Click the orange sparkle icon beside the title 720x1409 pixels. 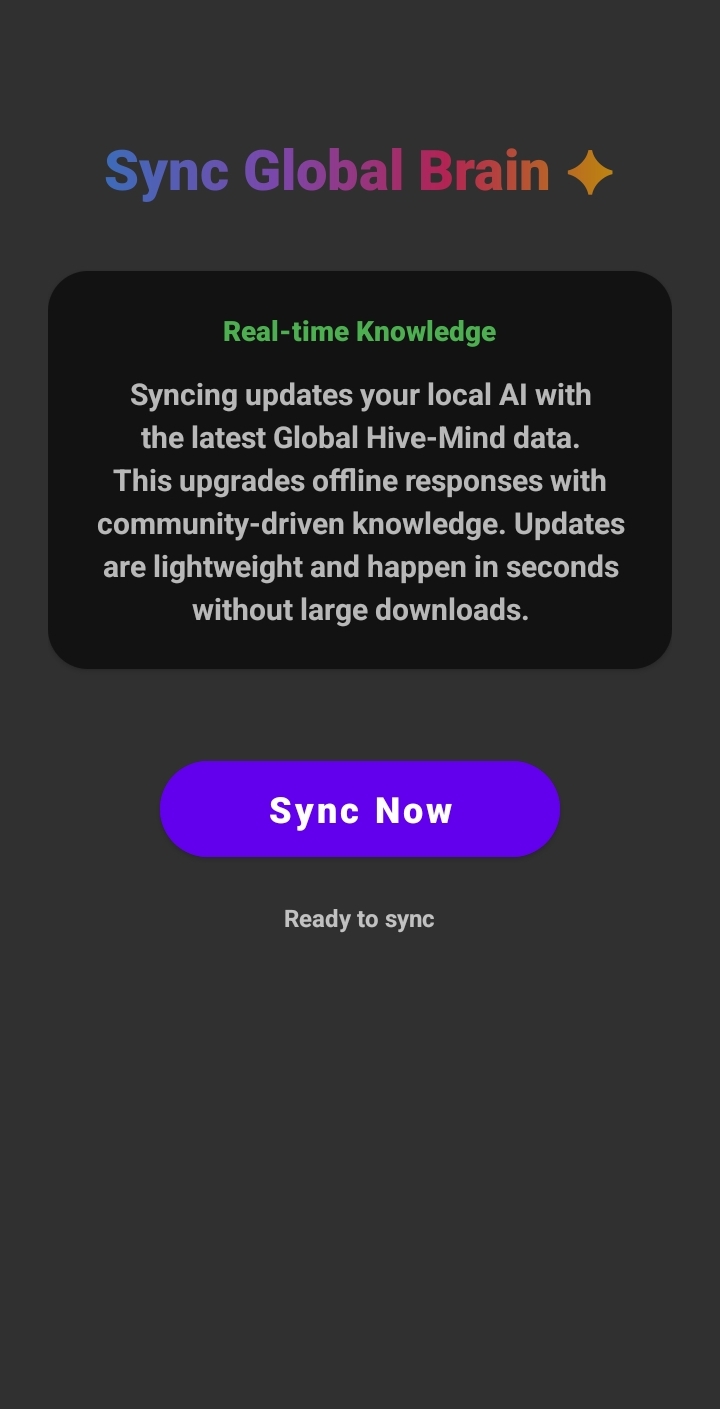click(590, 171)
